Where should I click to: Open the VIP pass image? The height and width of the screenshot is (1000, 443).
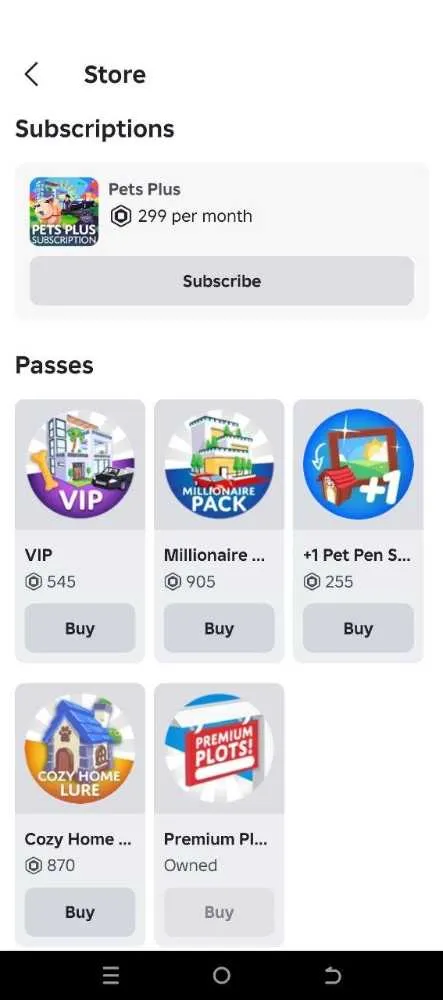[x=80, y=464]
